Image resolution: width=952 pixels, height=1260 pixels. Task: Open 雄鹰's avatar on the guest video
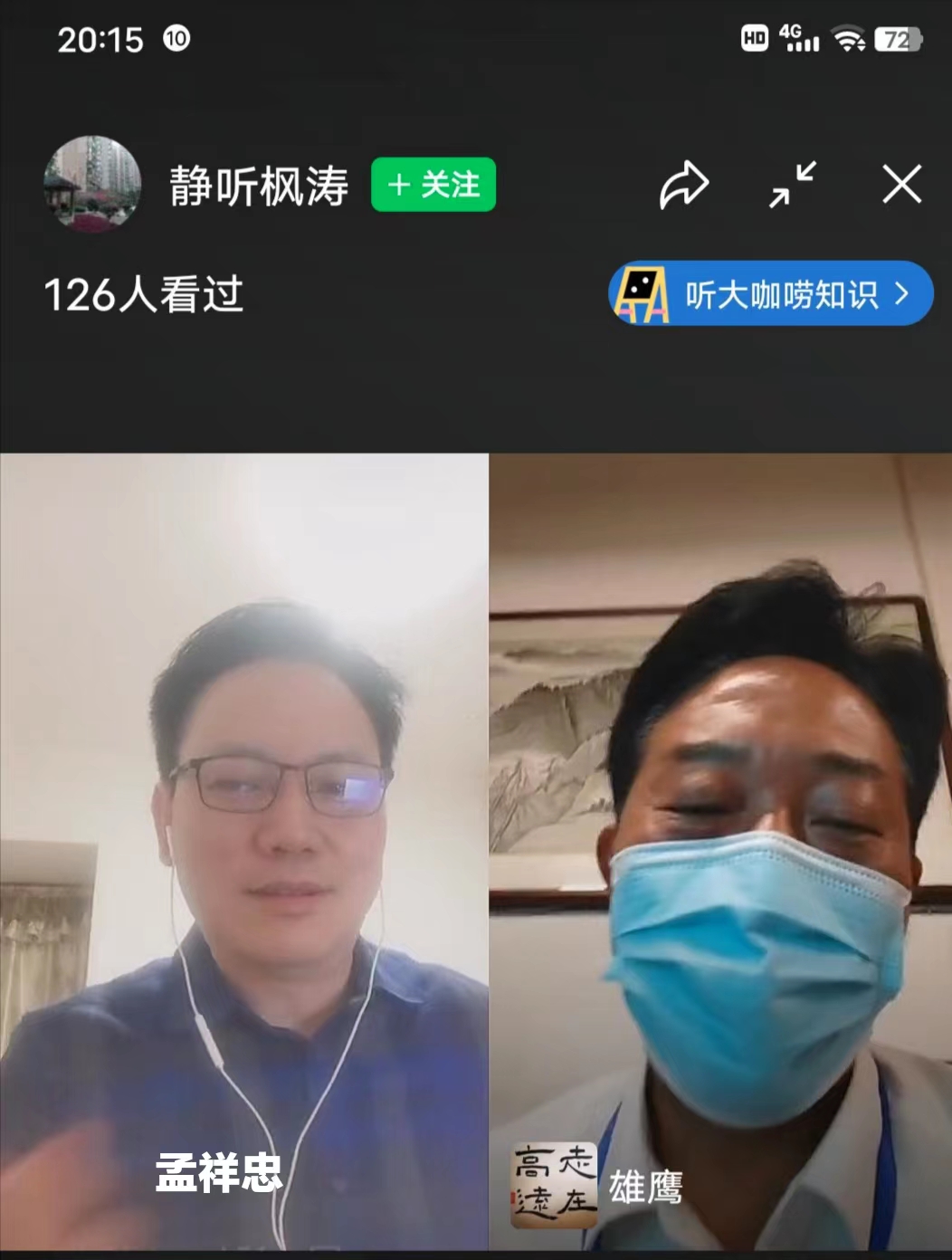pos(554,1185)
